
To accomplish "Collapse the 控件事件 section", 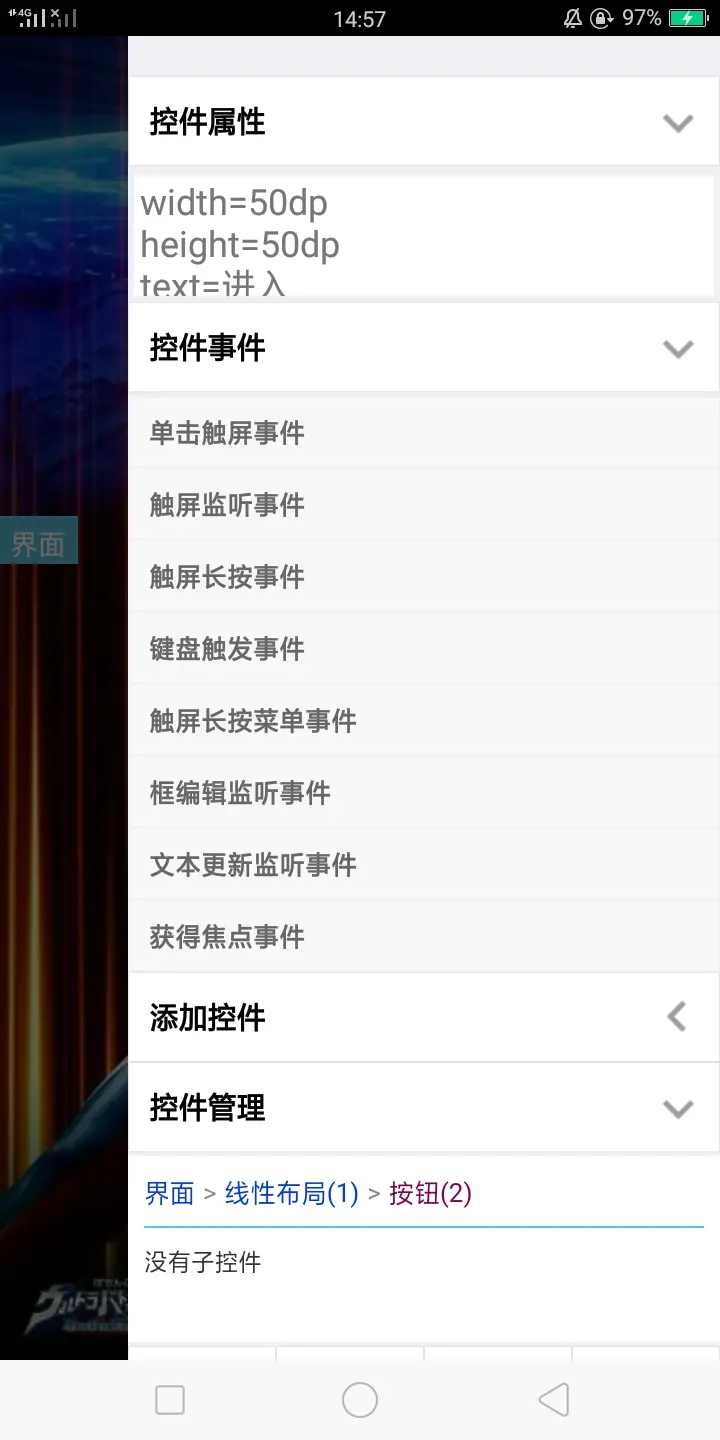I will [677, 349].
